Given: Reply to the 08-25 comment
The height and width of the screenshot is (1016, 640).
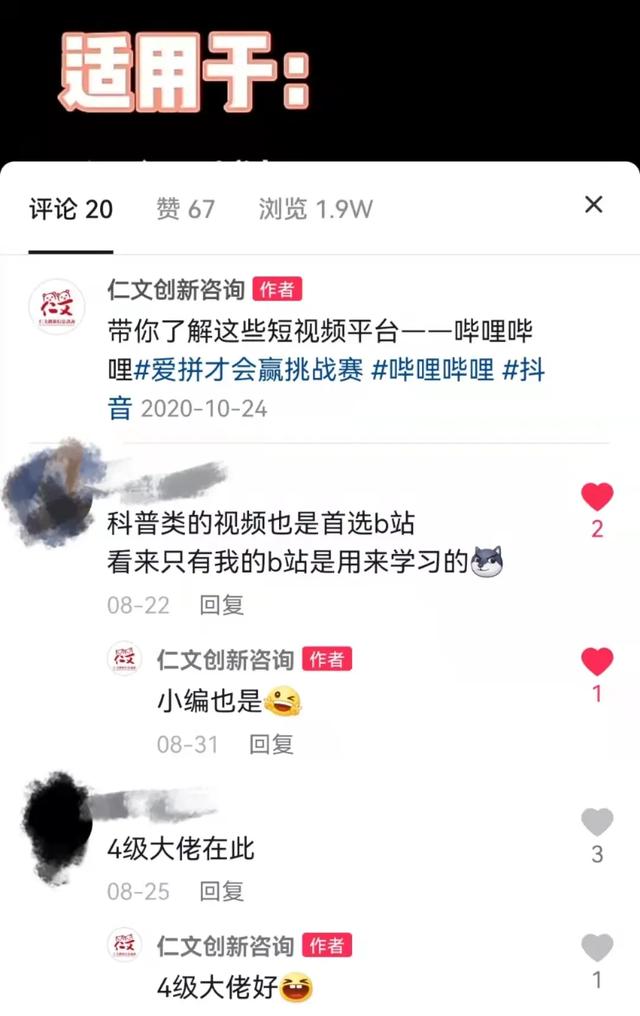Looking at the screenshot, I should tap(221, 891).
